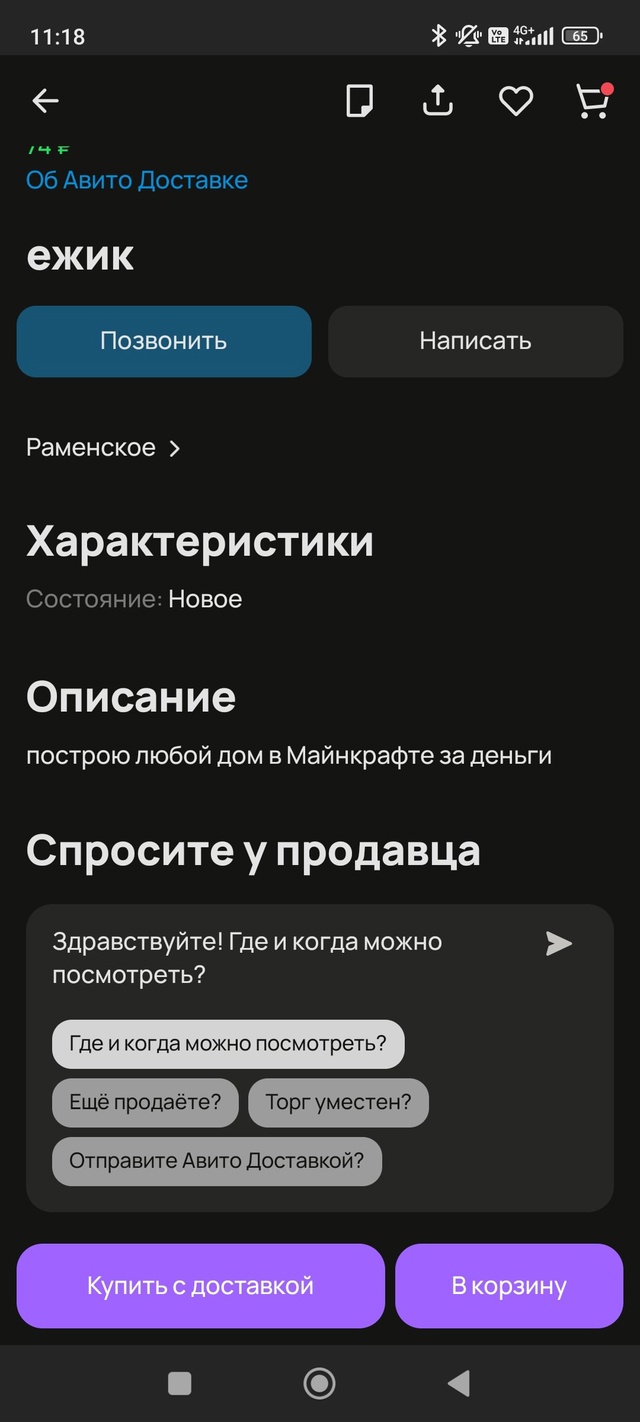Go to the system home screen

[319, 1383]
